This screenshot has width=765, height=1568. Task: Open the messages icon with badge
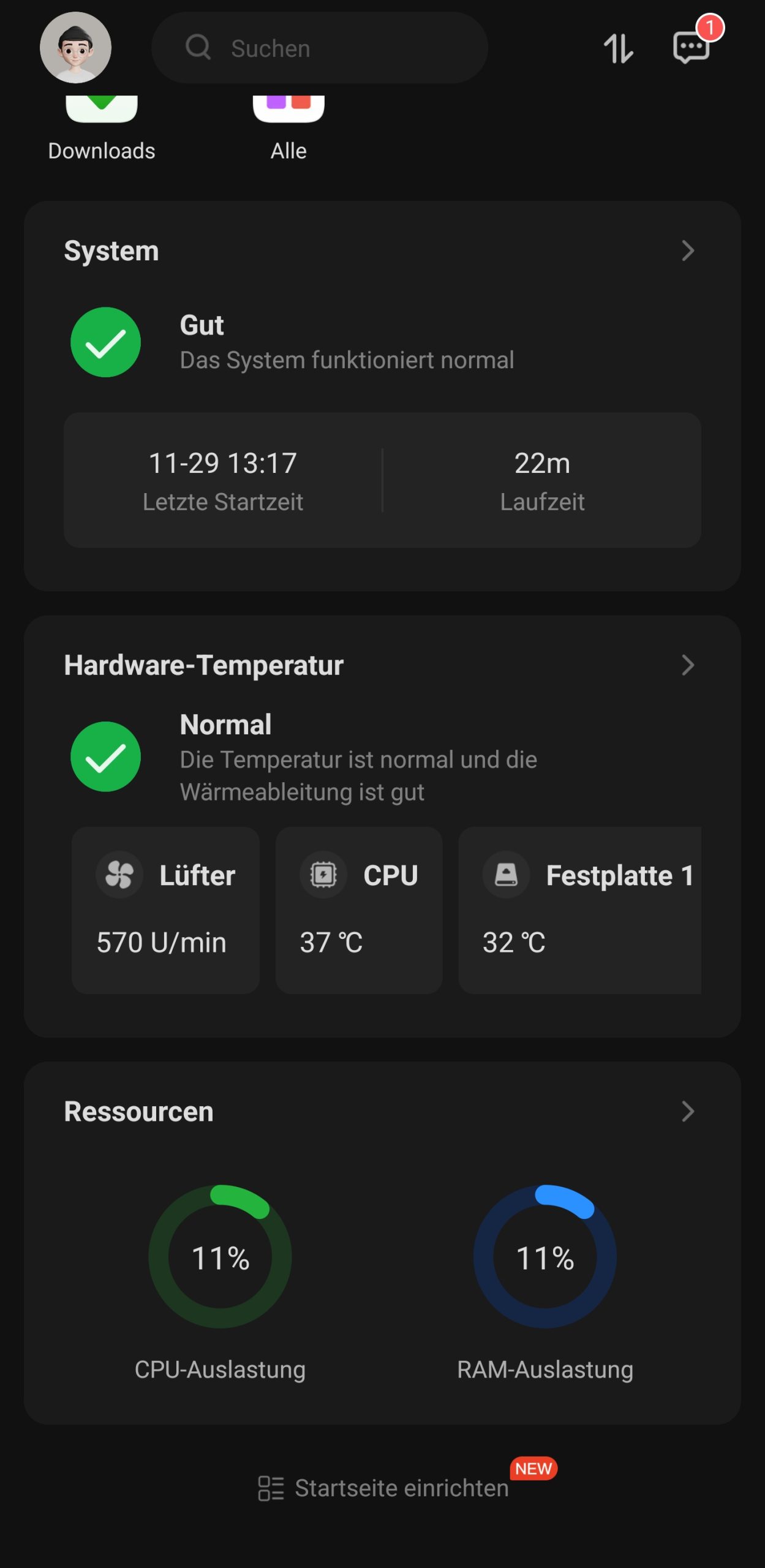pyautogui.click(x=692, y=47)
